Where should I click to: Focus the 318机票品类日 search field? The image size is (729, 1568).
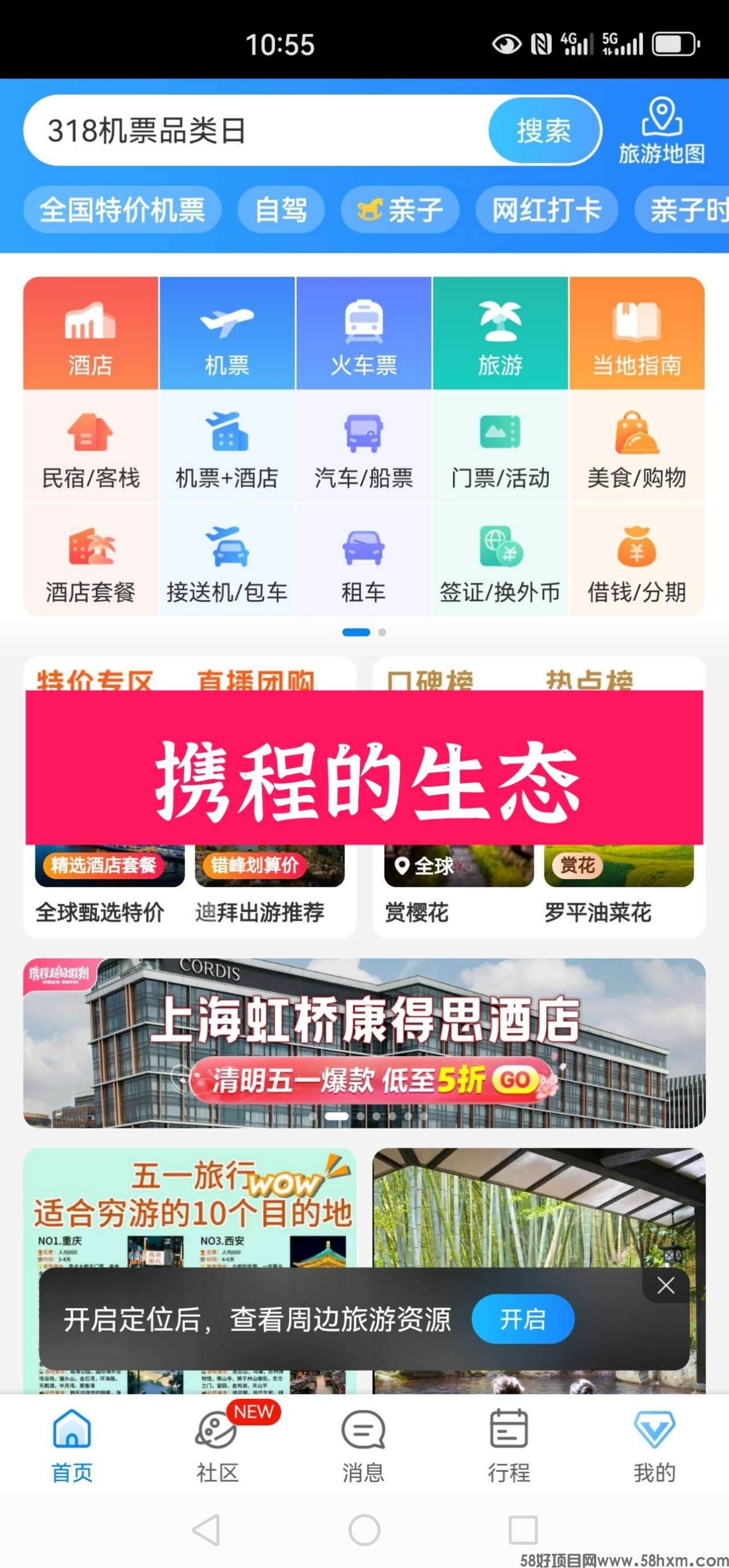(x=256, y=130)
